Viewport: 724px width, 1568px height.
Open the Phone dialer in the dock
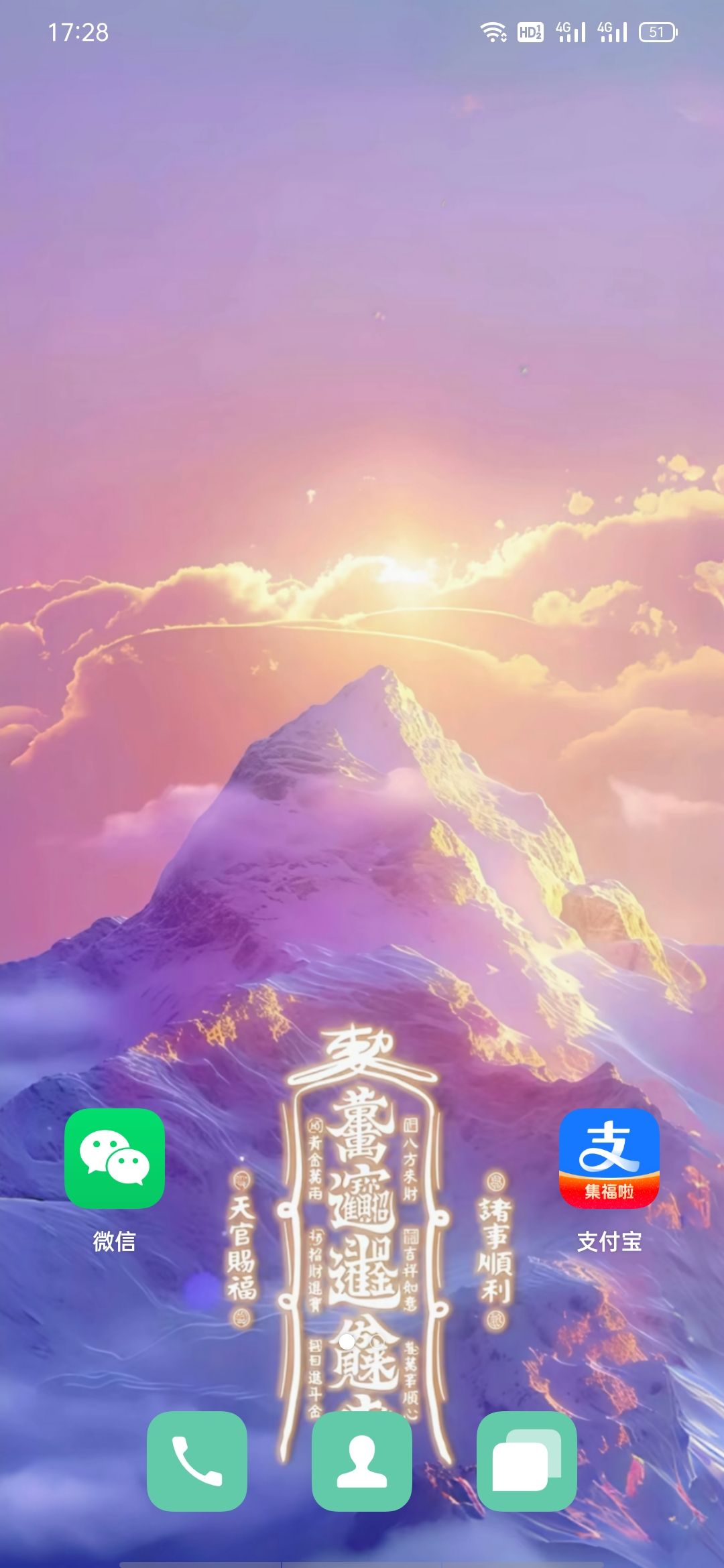coord(197,1461)
